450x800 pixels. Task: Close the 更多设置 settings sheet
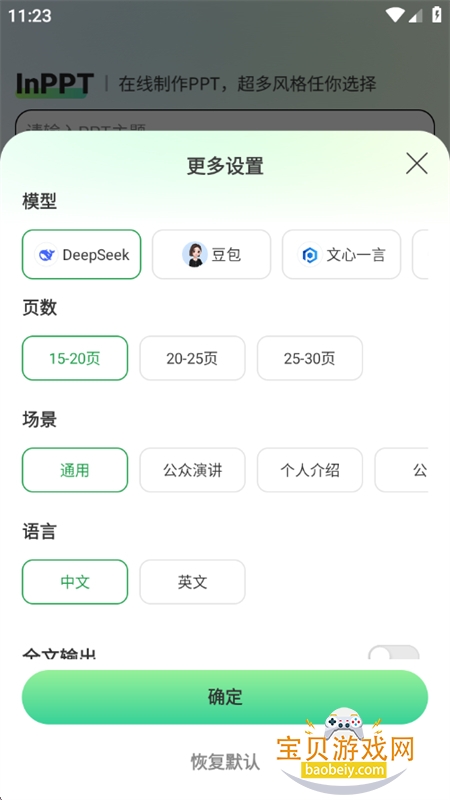416,164
